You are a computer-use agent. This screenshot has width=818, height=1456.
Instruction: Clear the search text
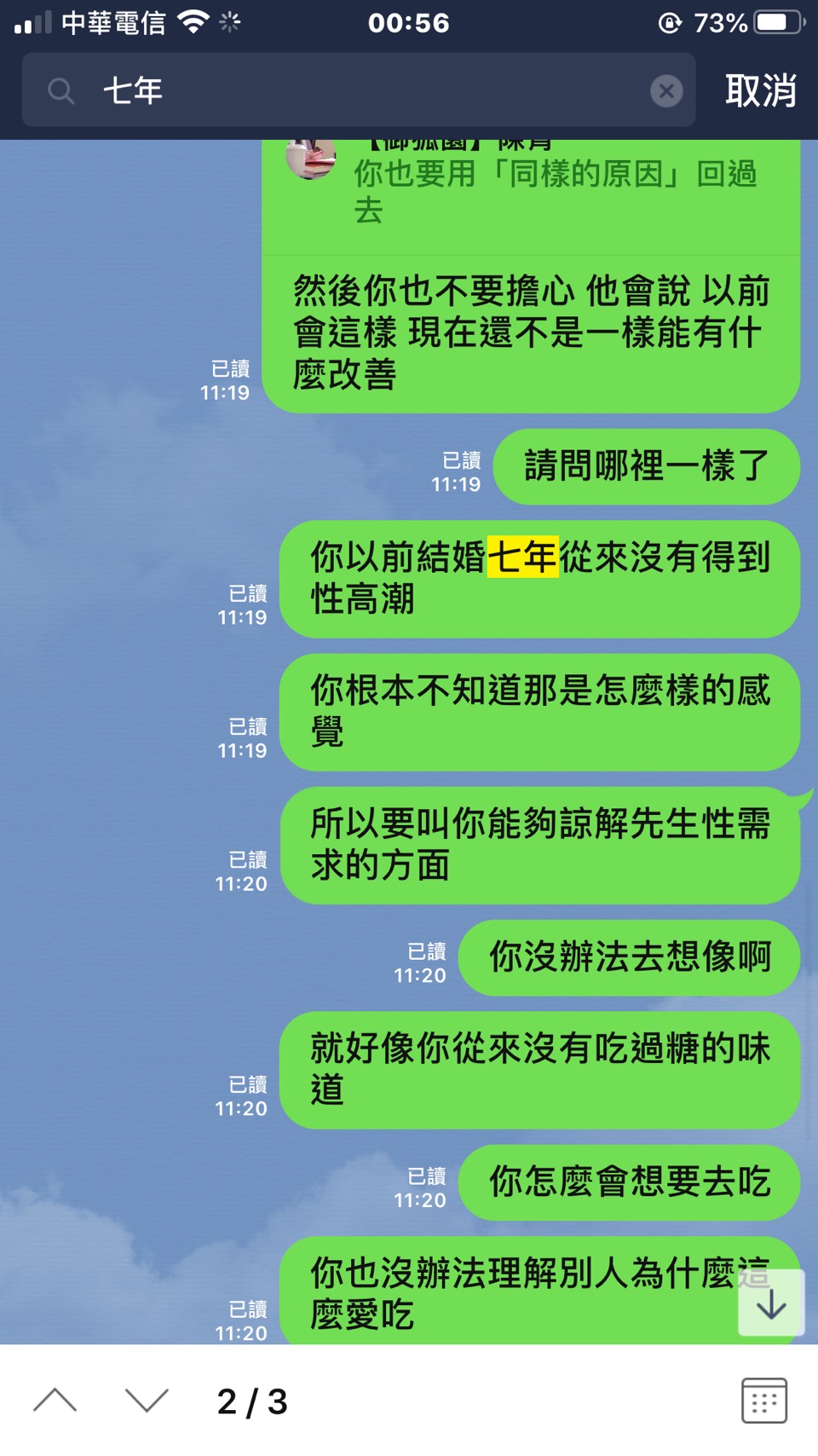(666, 90)
